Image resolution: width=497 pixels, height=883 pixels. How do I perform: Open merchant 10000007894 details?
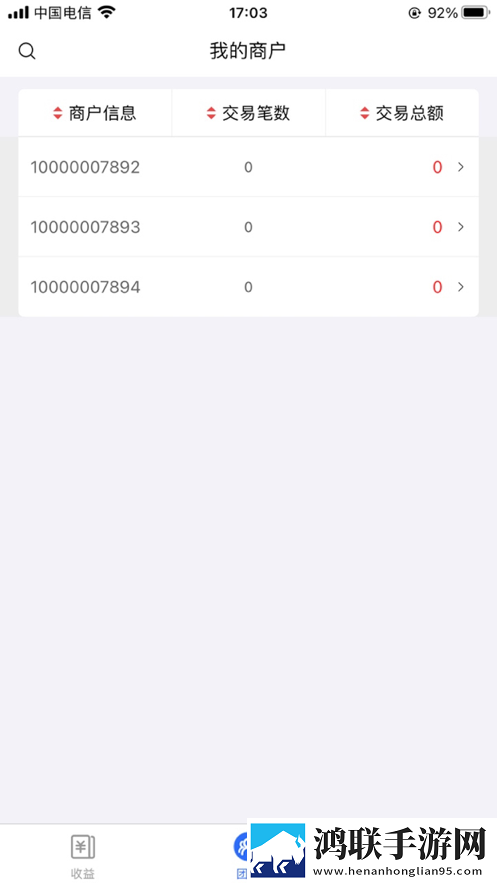click(x=248, y=287)
